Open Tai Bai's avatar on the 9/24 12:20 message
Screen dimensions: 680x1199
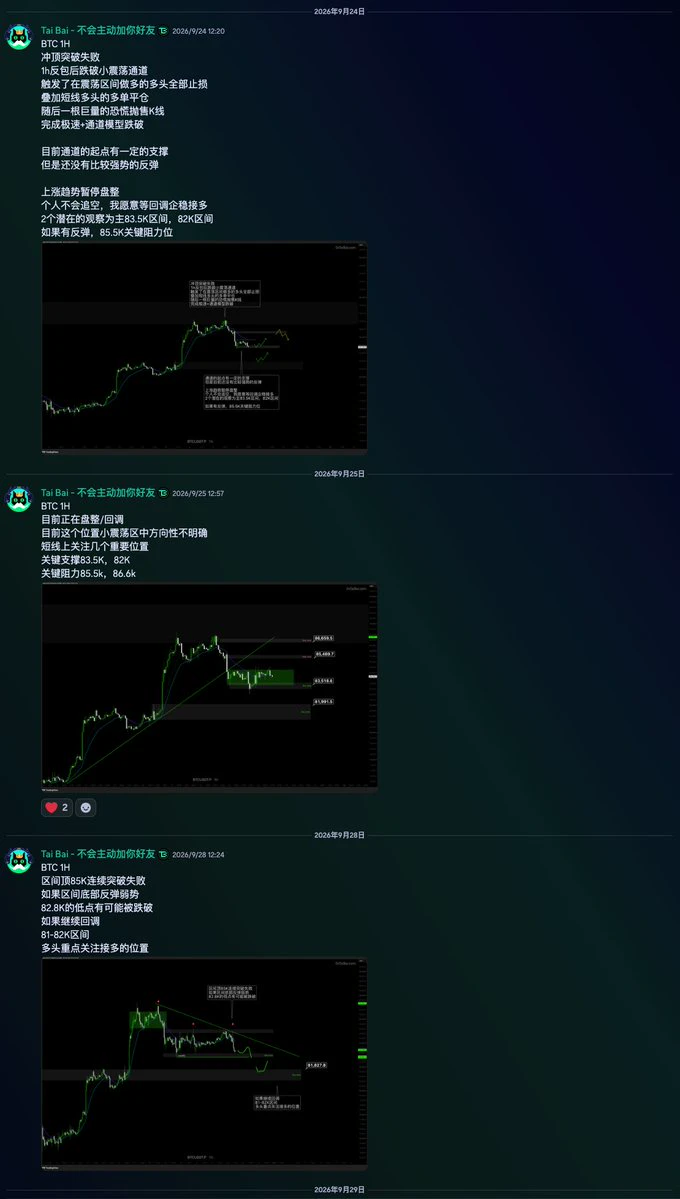19,37
